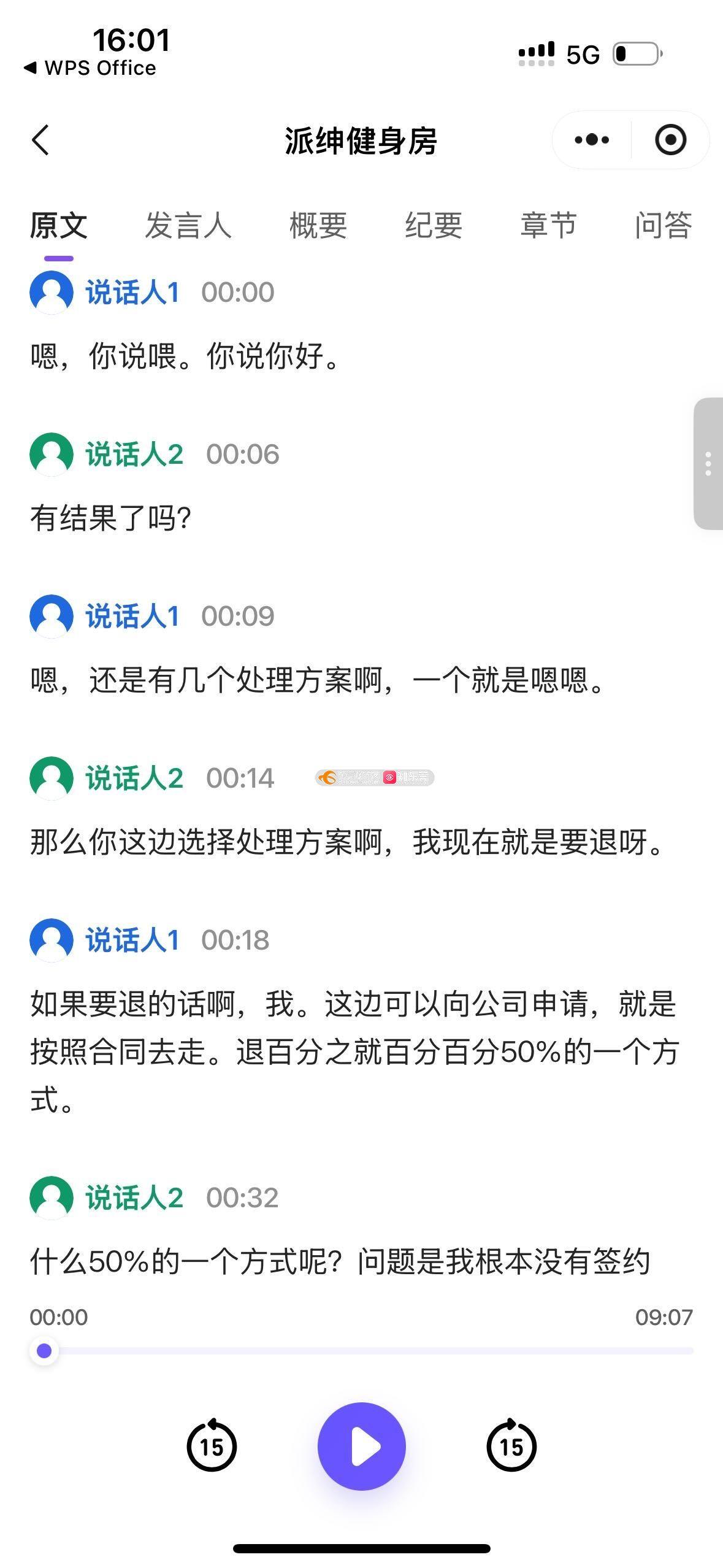Switch to the 概要 tab
This screenshot has width=723, height=1568.
(x=318, y=225)
